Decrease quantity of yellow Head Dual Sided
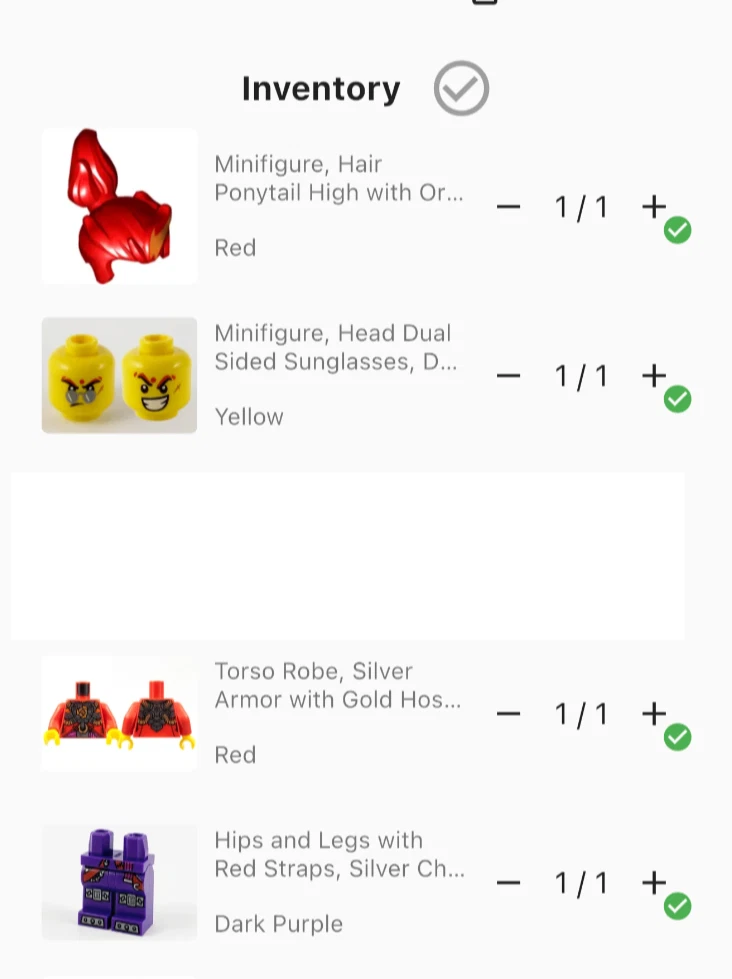 (x=508, y=376)
